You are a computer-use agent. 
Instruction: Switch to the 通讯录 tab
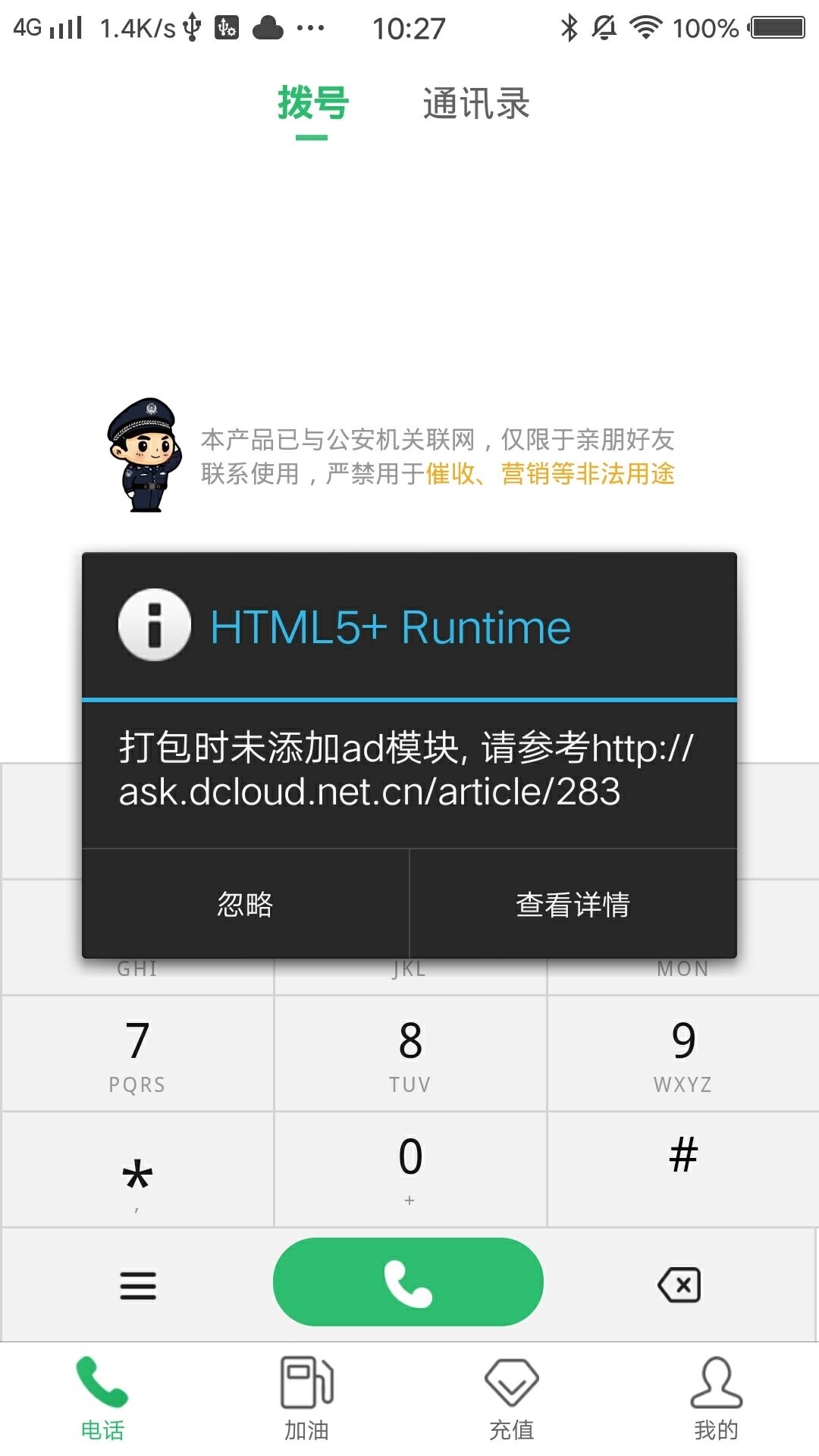pos(476,104)
